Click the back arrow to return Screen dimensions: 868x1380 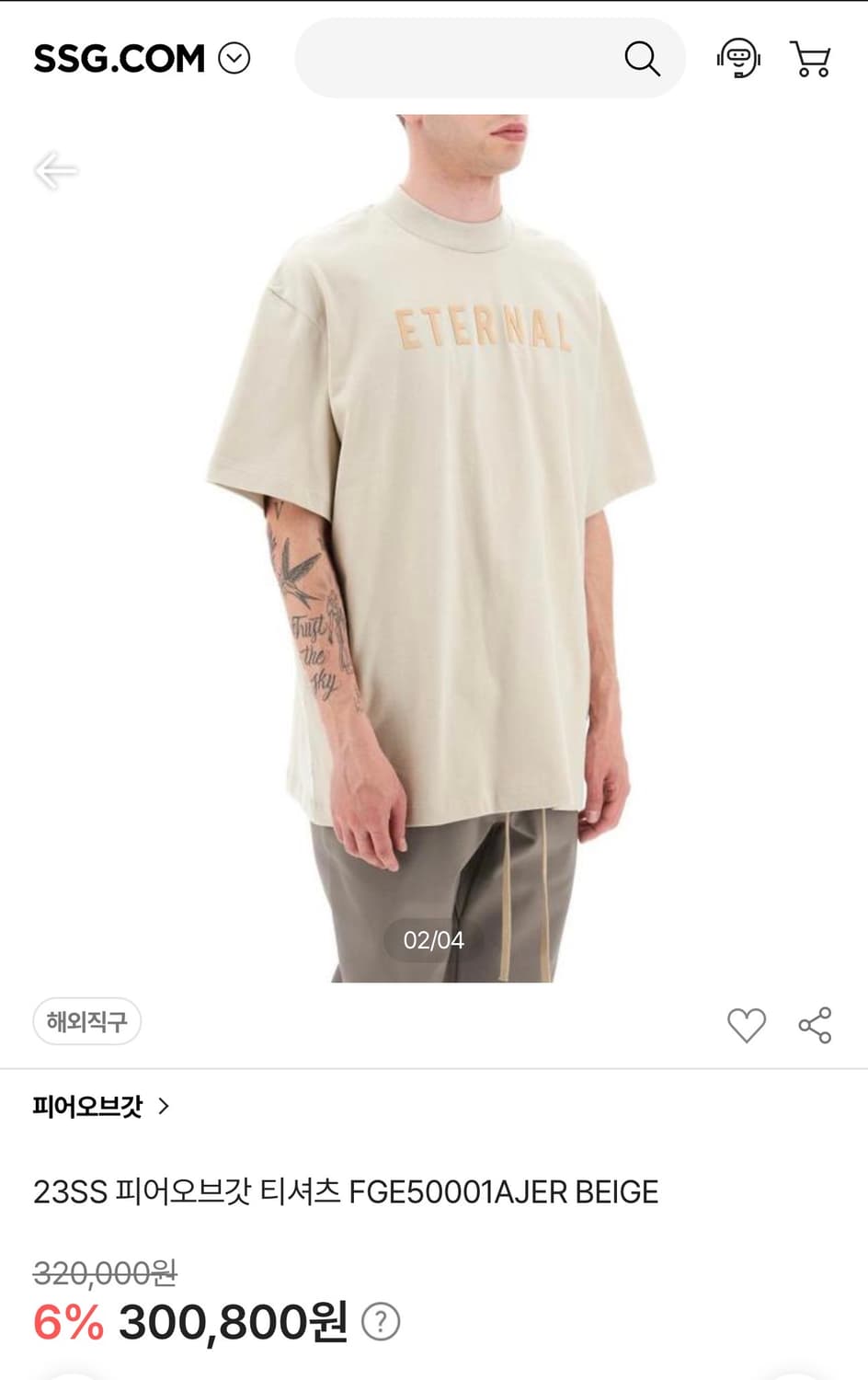[57, 170]
